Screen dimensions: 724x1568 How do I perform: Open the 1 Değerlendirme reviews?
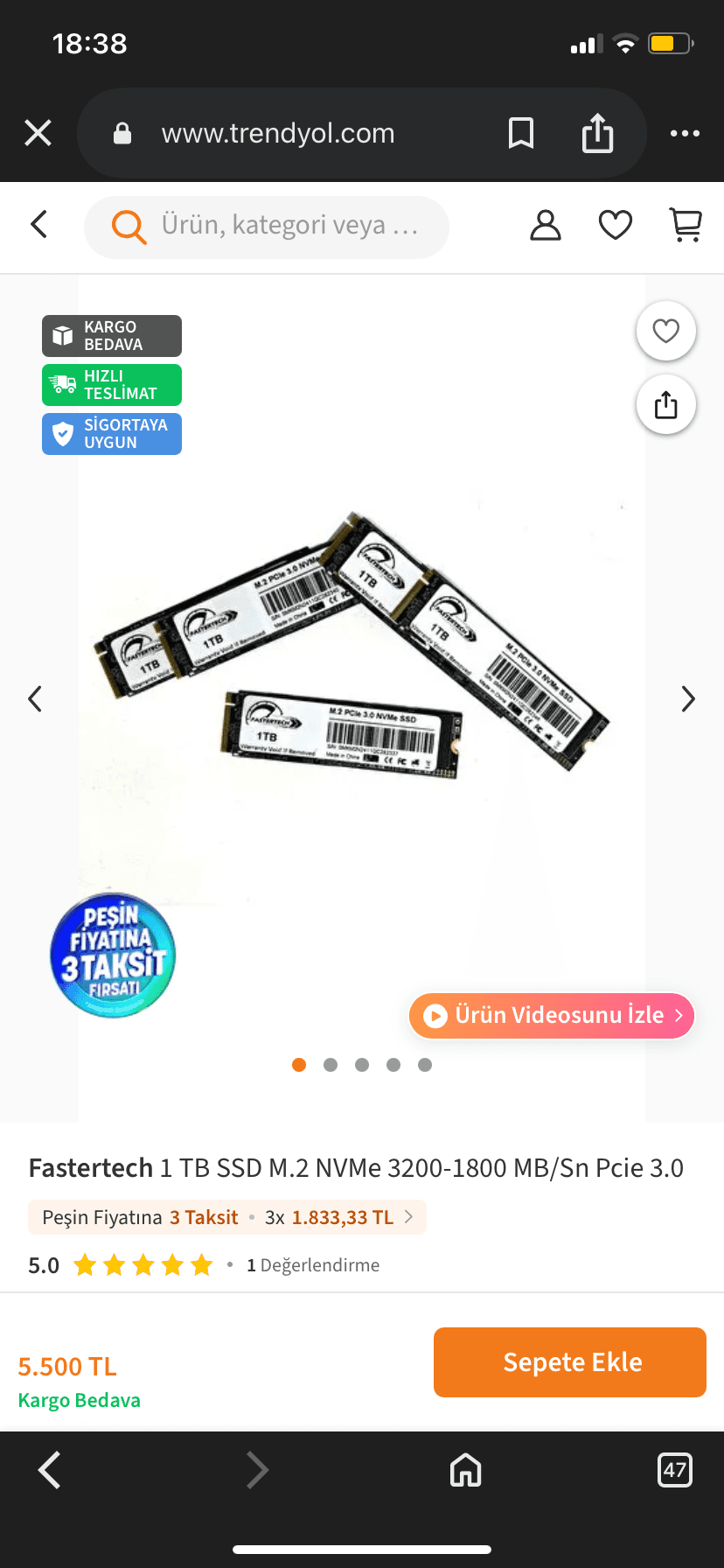tap(313, 1265)
